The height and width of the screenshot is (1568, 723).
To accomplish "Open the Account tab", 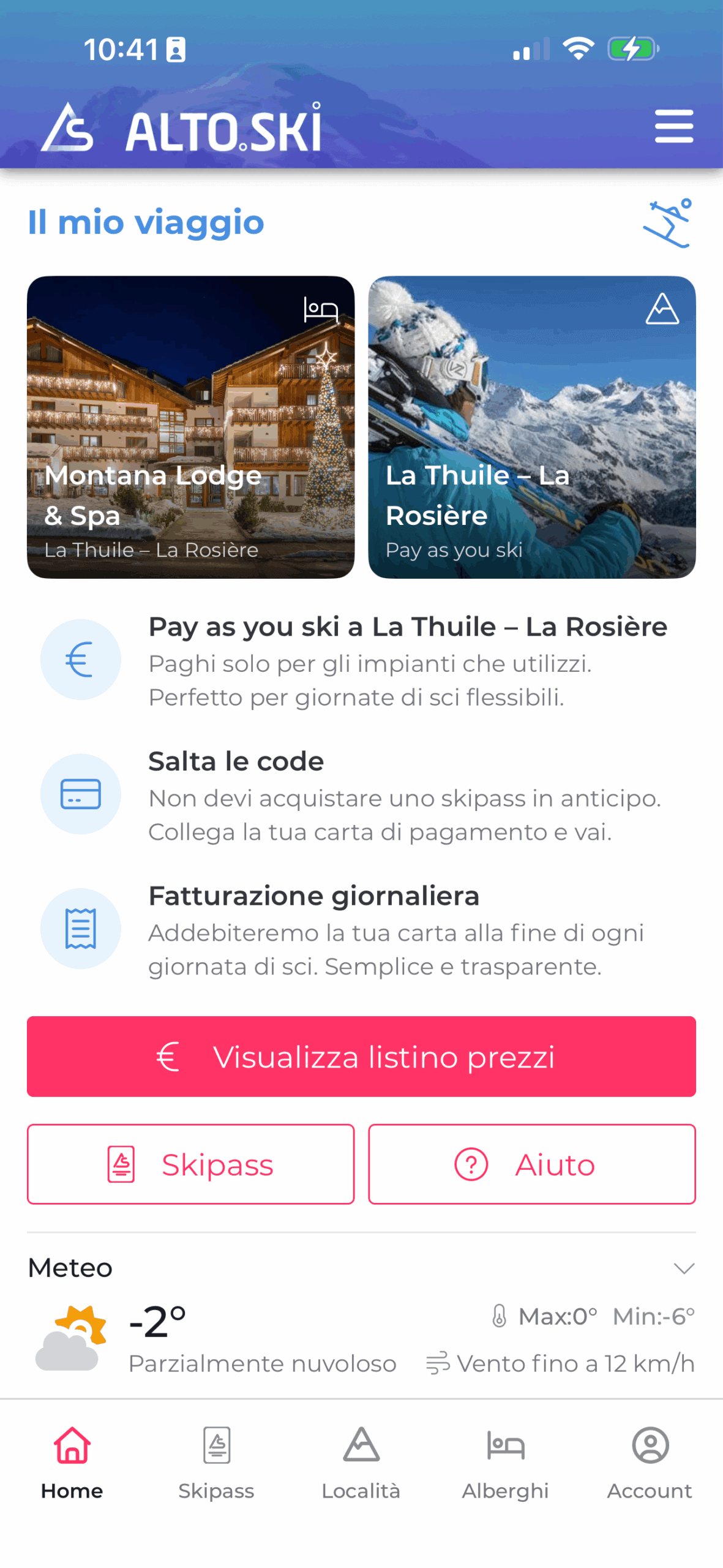I will pyautogui.click(x=650, y=1461).
